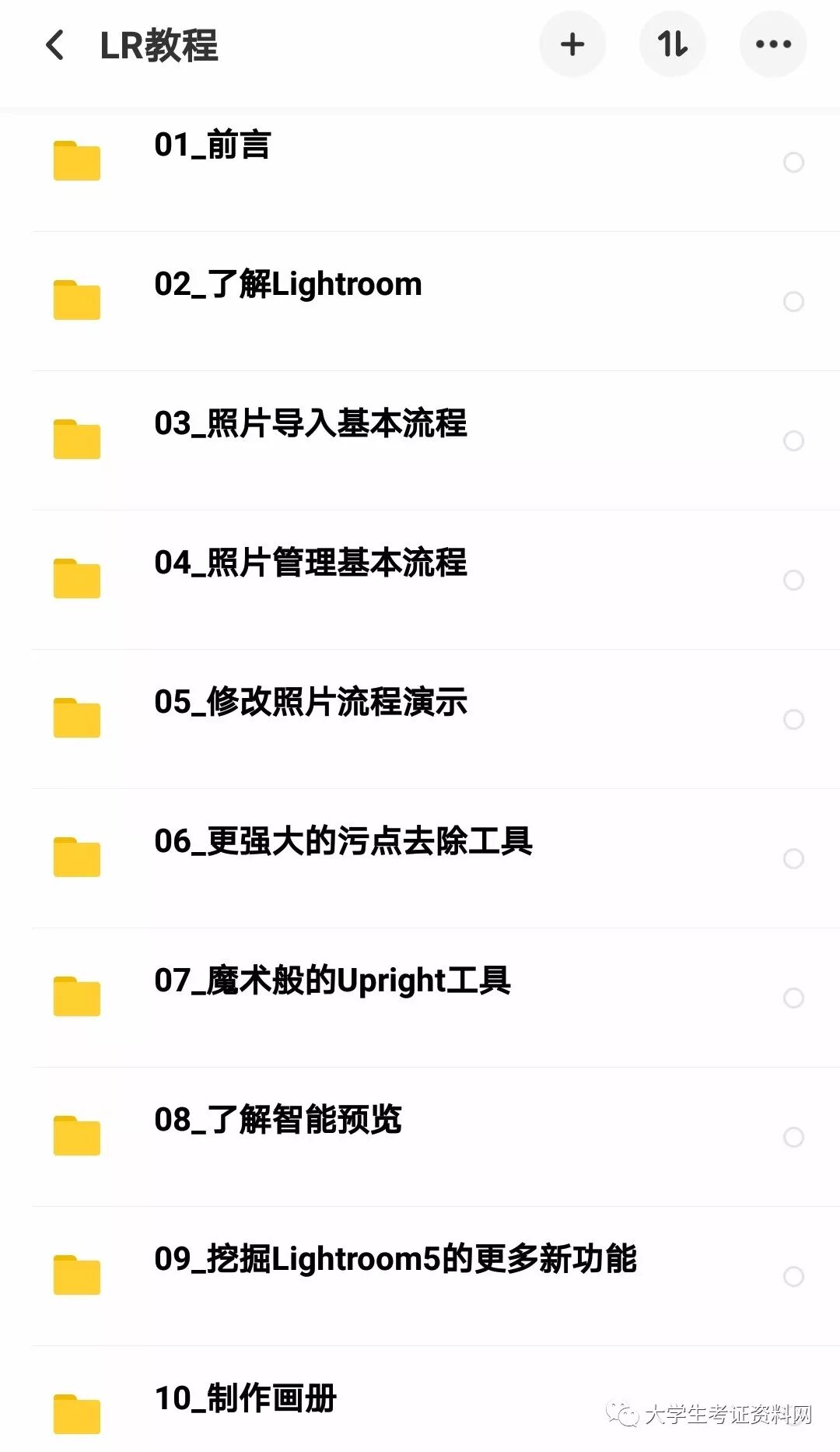This screenshot has width=840, height=1452.
Task: Open 09_挖掘Lightroom5的更多新功能 folder
Action: pos(395,1260)
